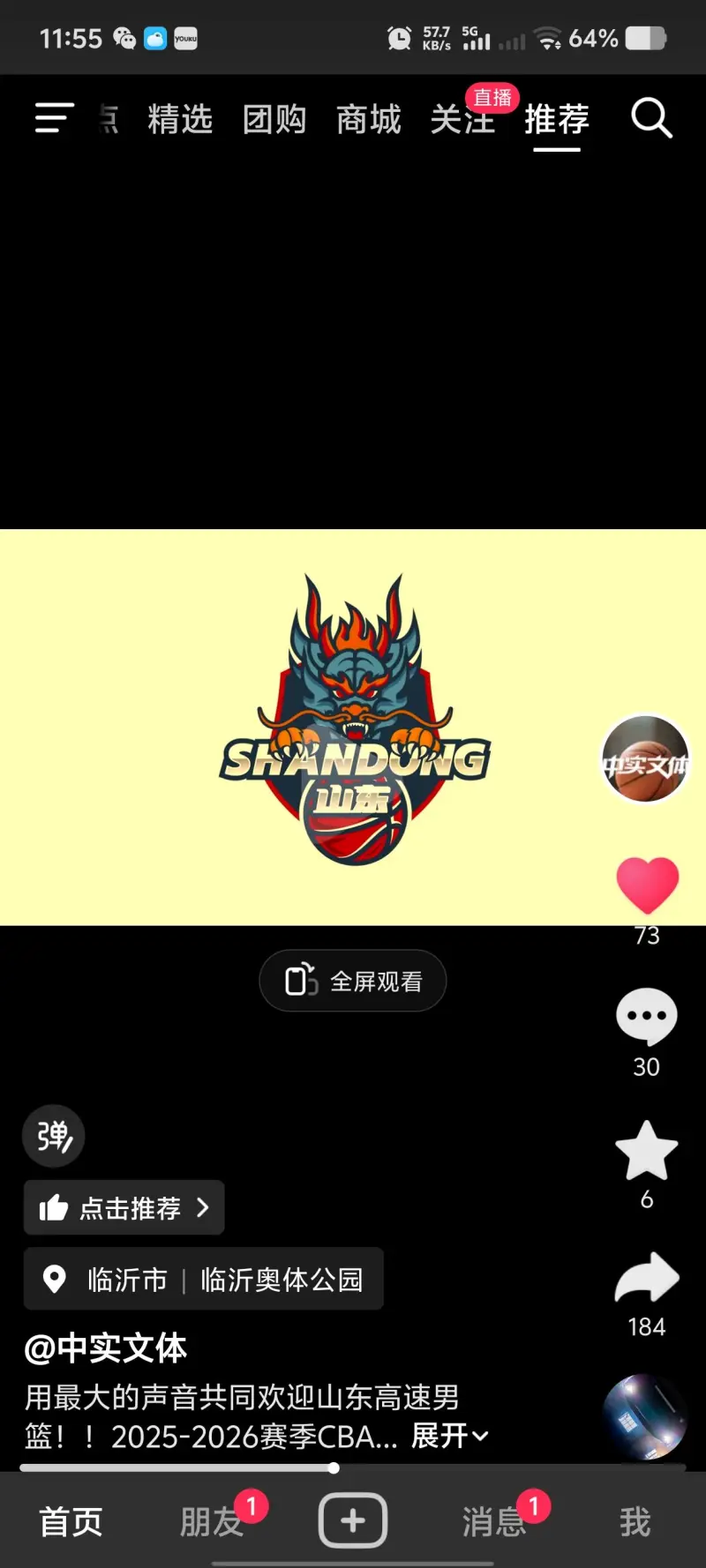Screen dimensions: 706x1568
Task: Switch to the 商城 tab
Action: pos(369,119)
